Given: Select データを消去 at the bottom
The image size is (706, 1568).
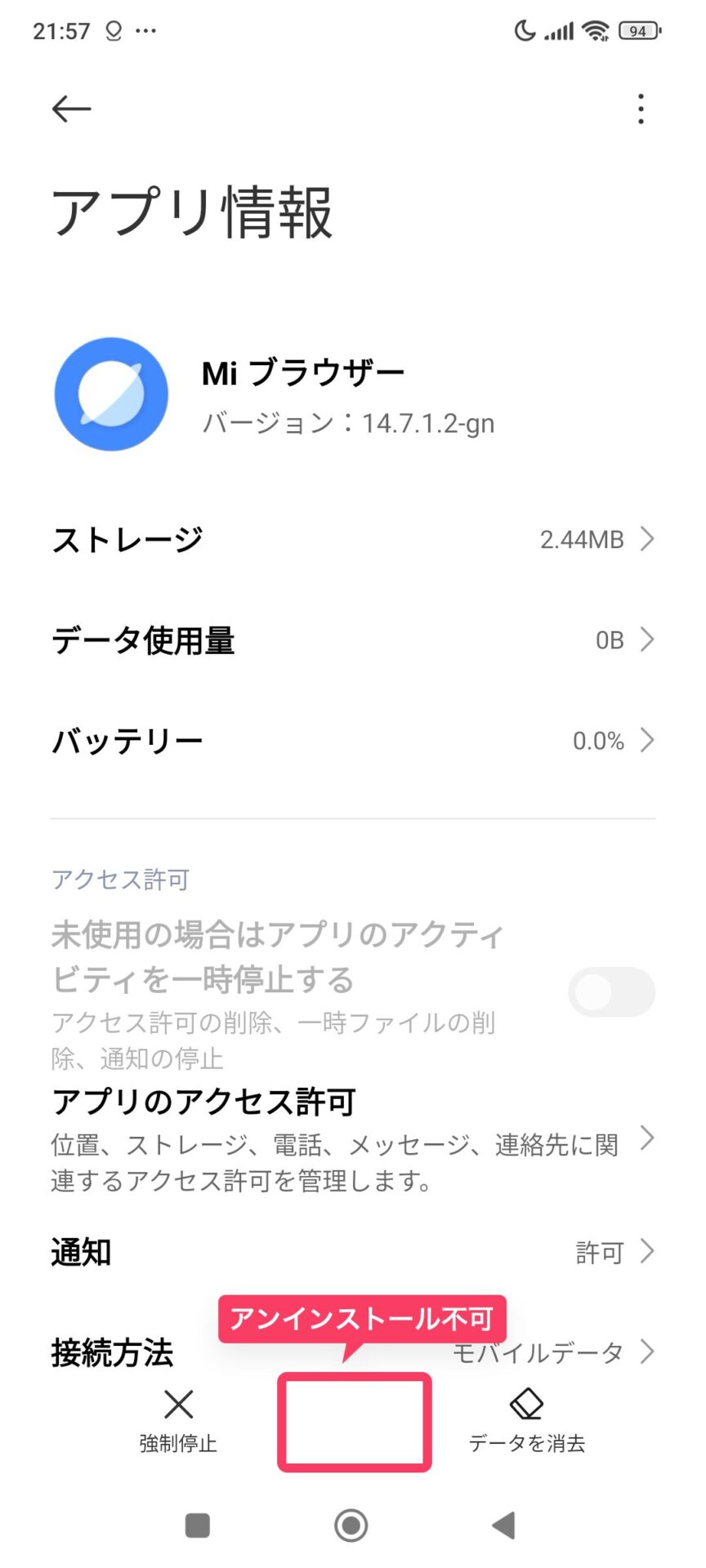Looking at the screenshot, I should (x=527, y=1421).
